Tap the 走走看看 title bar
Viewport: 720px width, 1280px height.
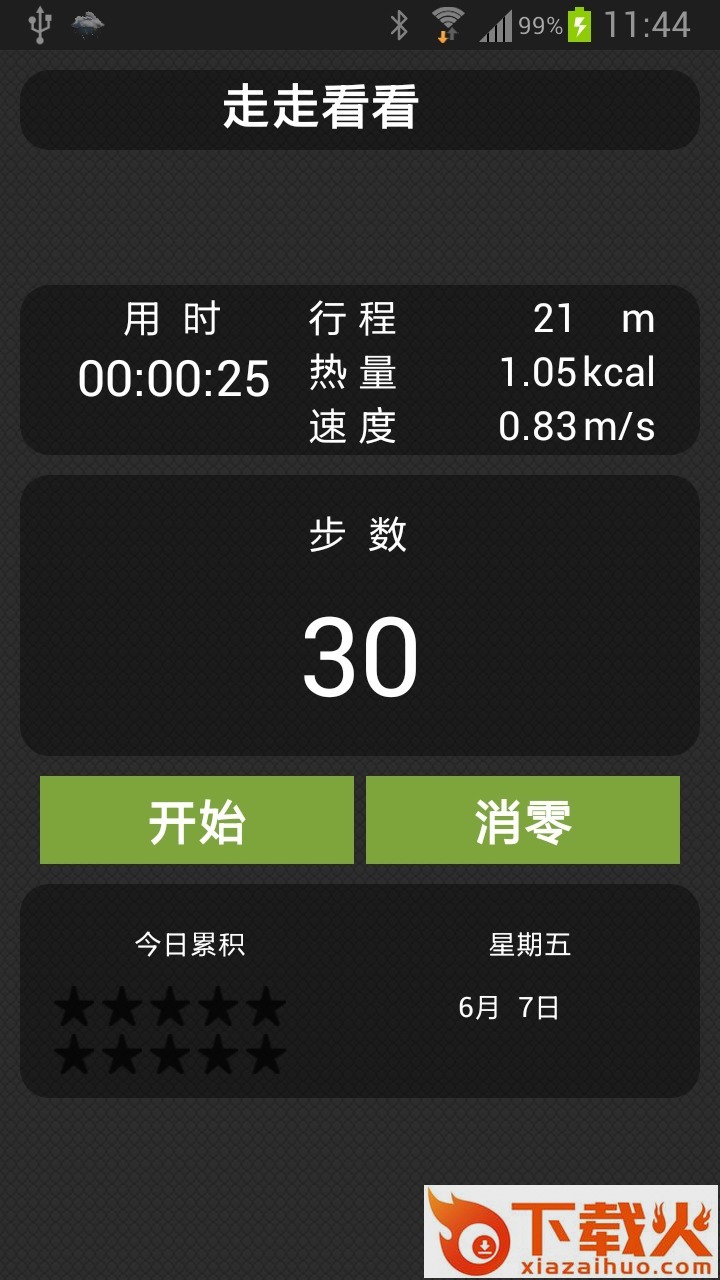tap(360, 110)
